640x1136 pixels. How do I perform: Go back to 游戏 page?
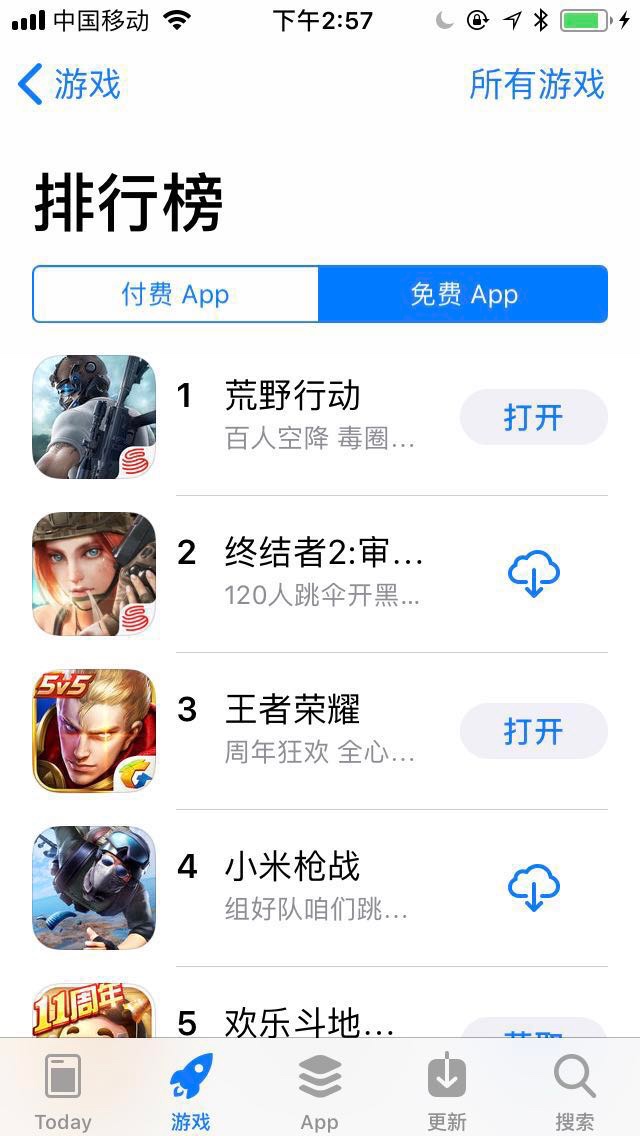click(70, 85)
